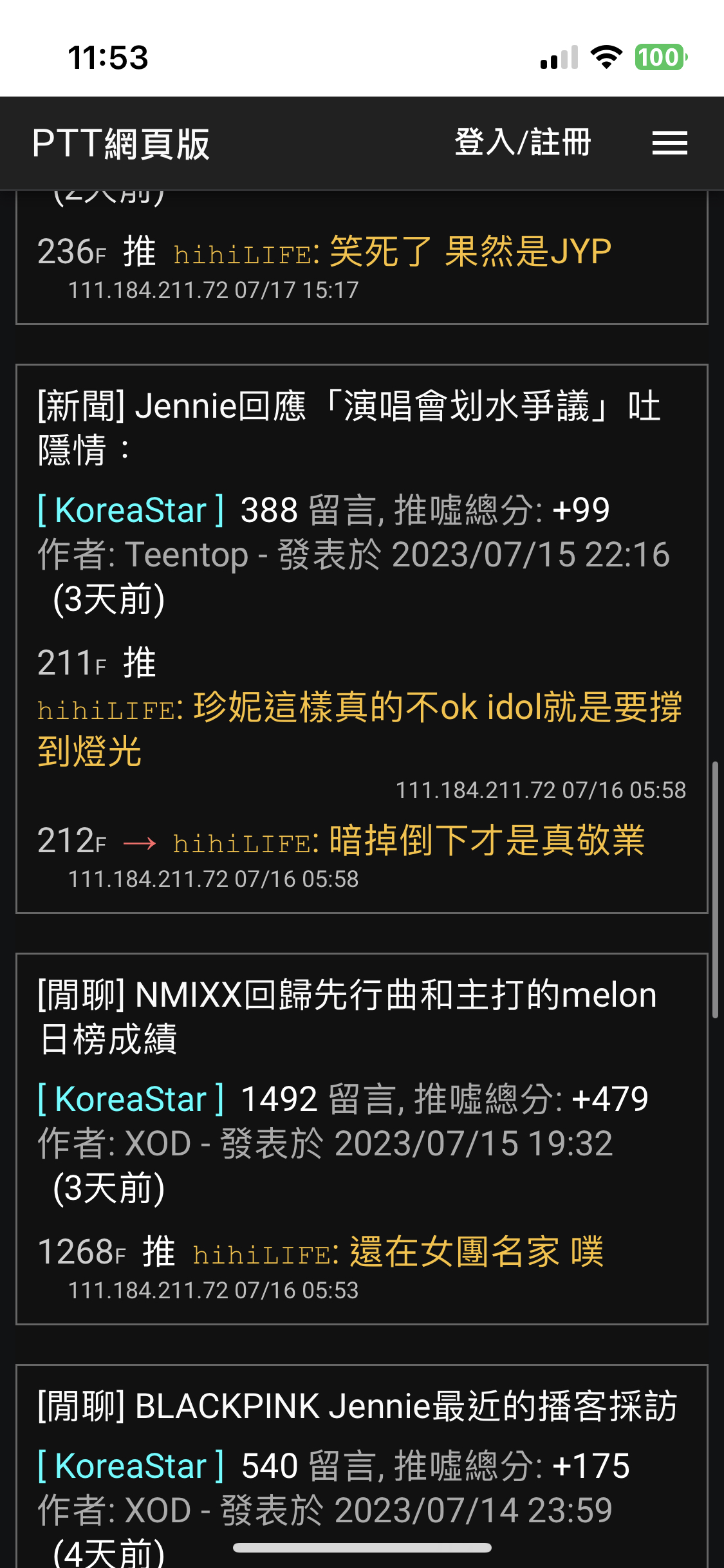Screen dimensions: 724x1568
Task: Open KoreaStar board from the 540 留言 post
Action: [131, 1466]
